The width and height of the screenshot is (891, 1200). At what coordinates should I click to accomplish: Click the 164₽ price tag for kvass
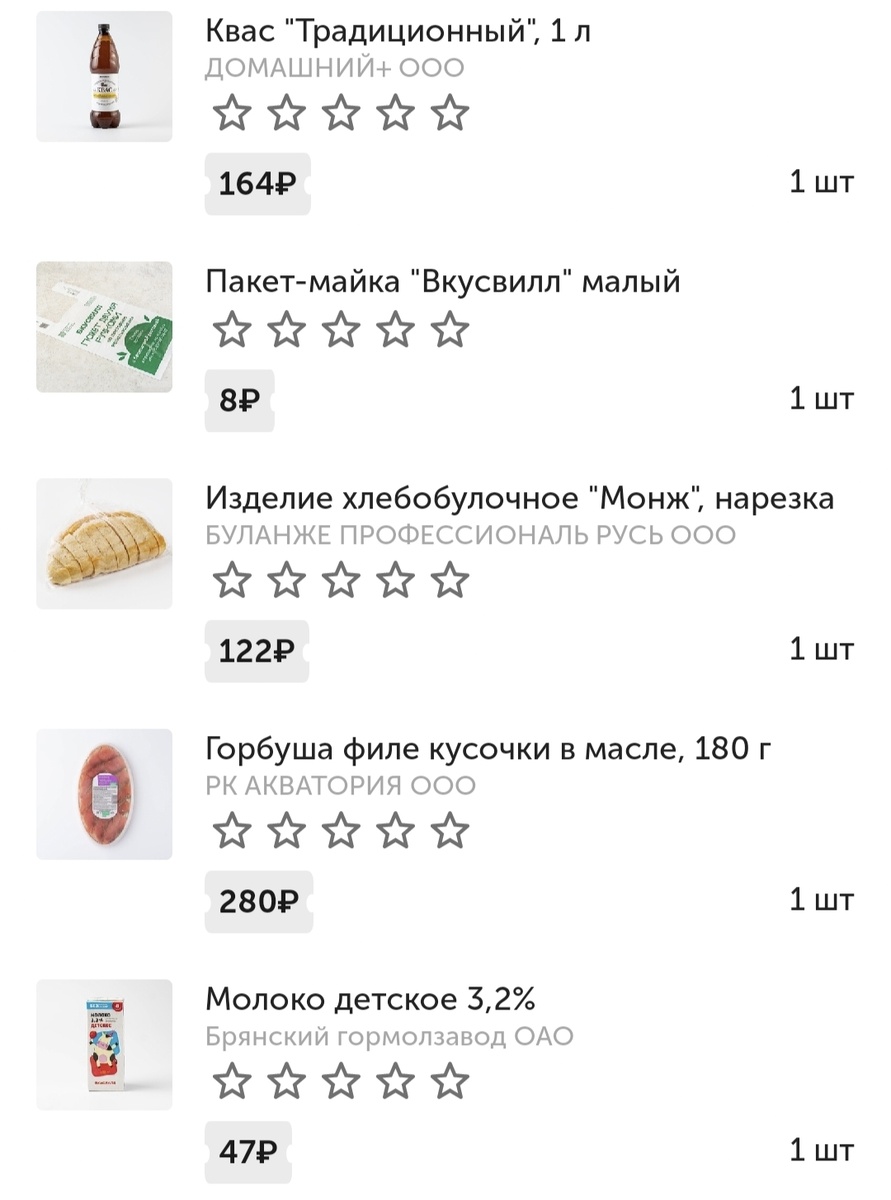tap(256, 181)
